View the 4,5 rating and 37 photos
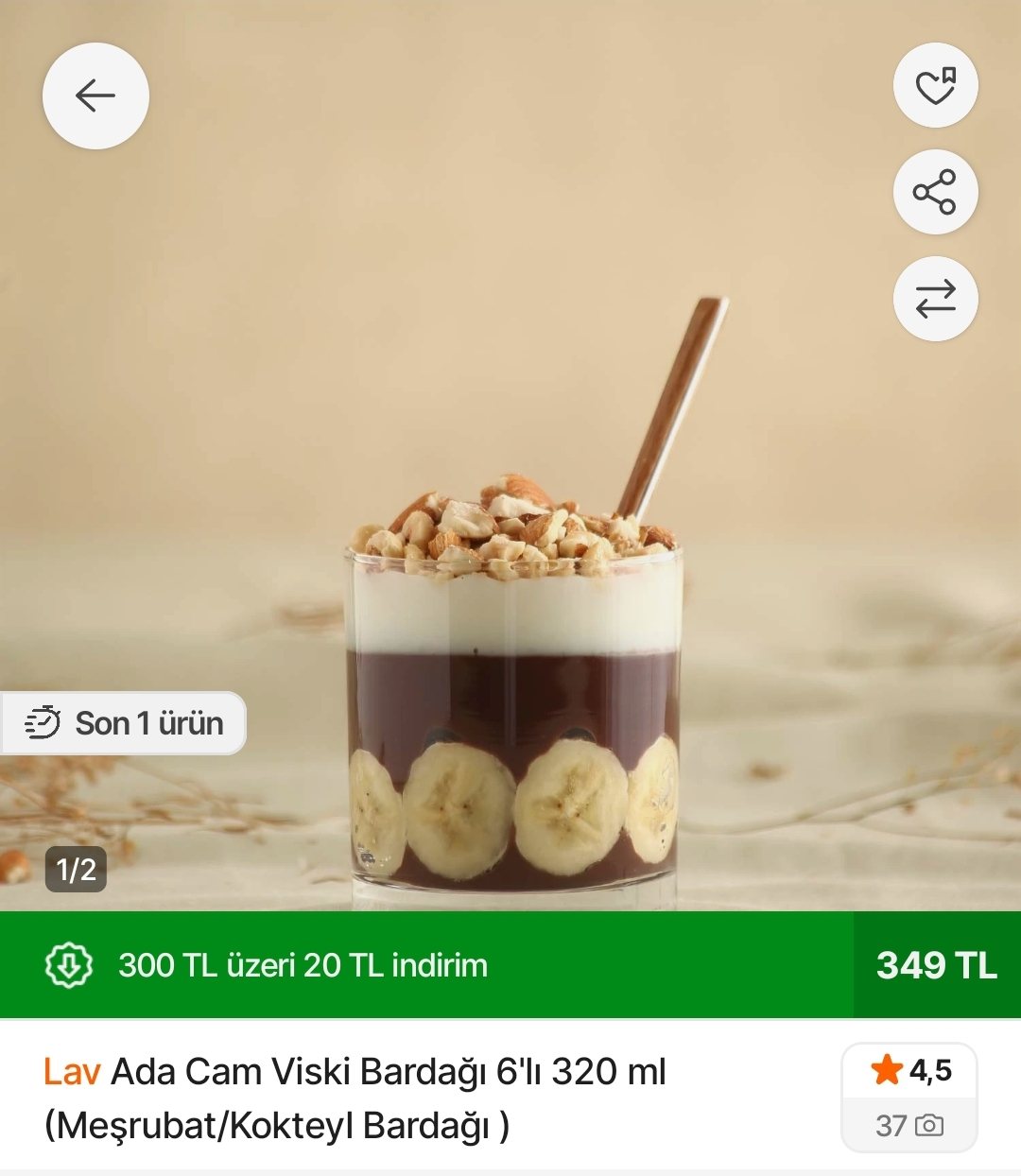The height and width of the screenshot is (1176, 1021). (x=909, y=1098)
